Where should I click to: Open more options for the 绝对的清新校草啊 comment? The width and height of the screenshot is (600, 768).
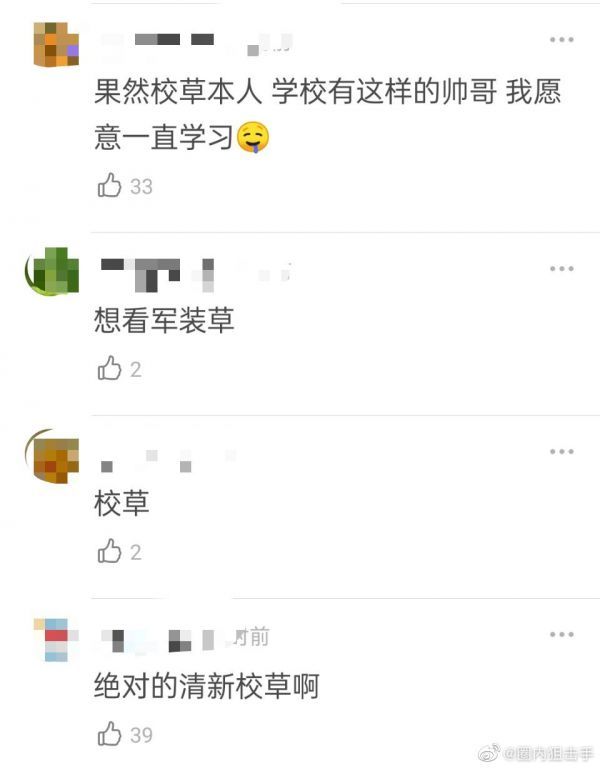pos(562,635)
